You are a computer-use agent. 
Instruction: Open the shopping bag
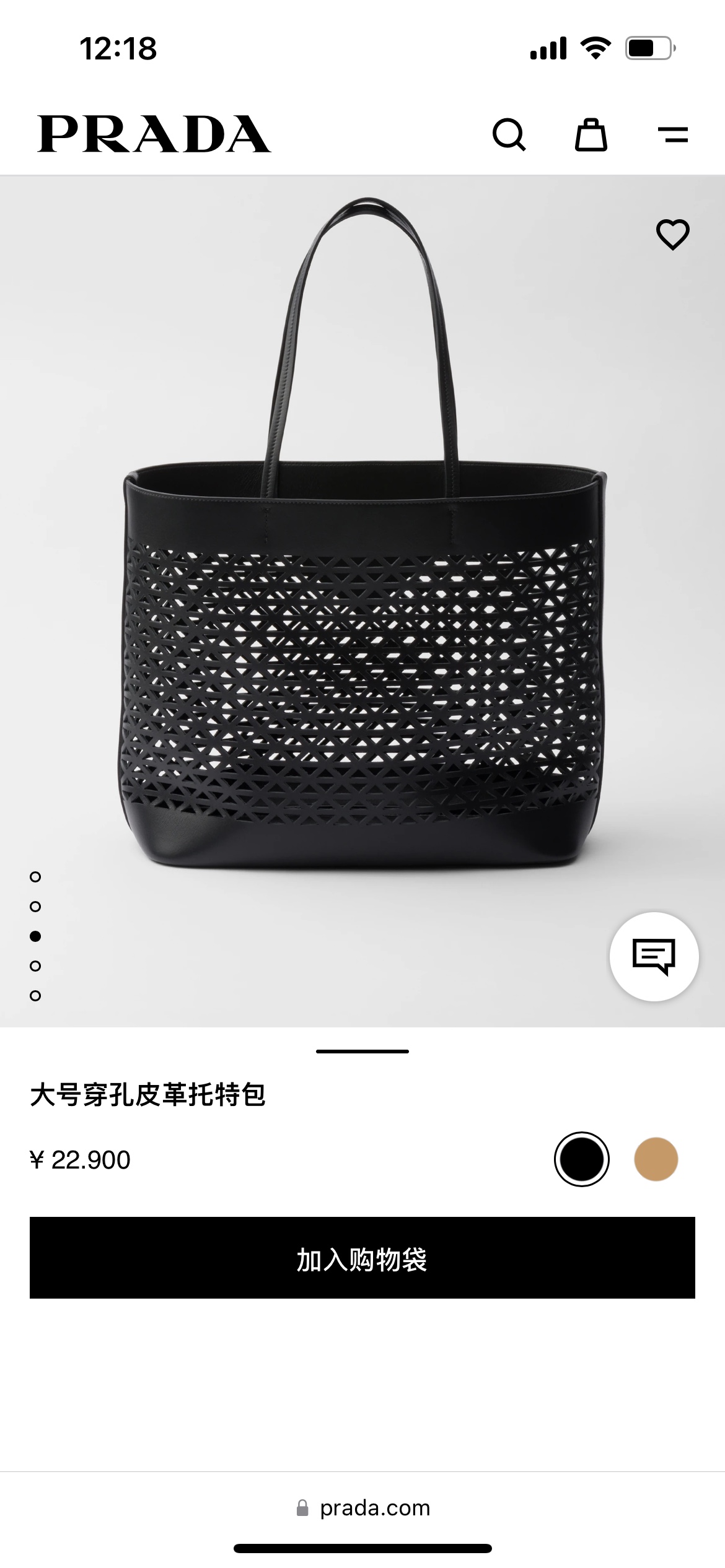(x=591, y=134)
